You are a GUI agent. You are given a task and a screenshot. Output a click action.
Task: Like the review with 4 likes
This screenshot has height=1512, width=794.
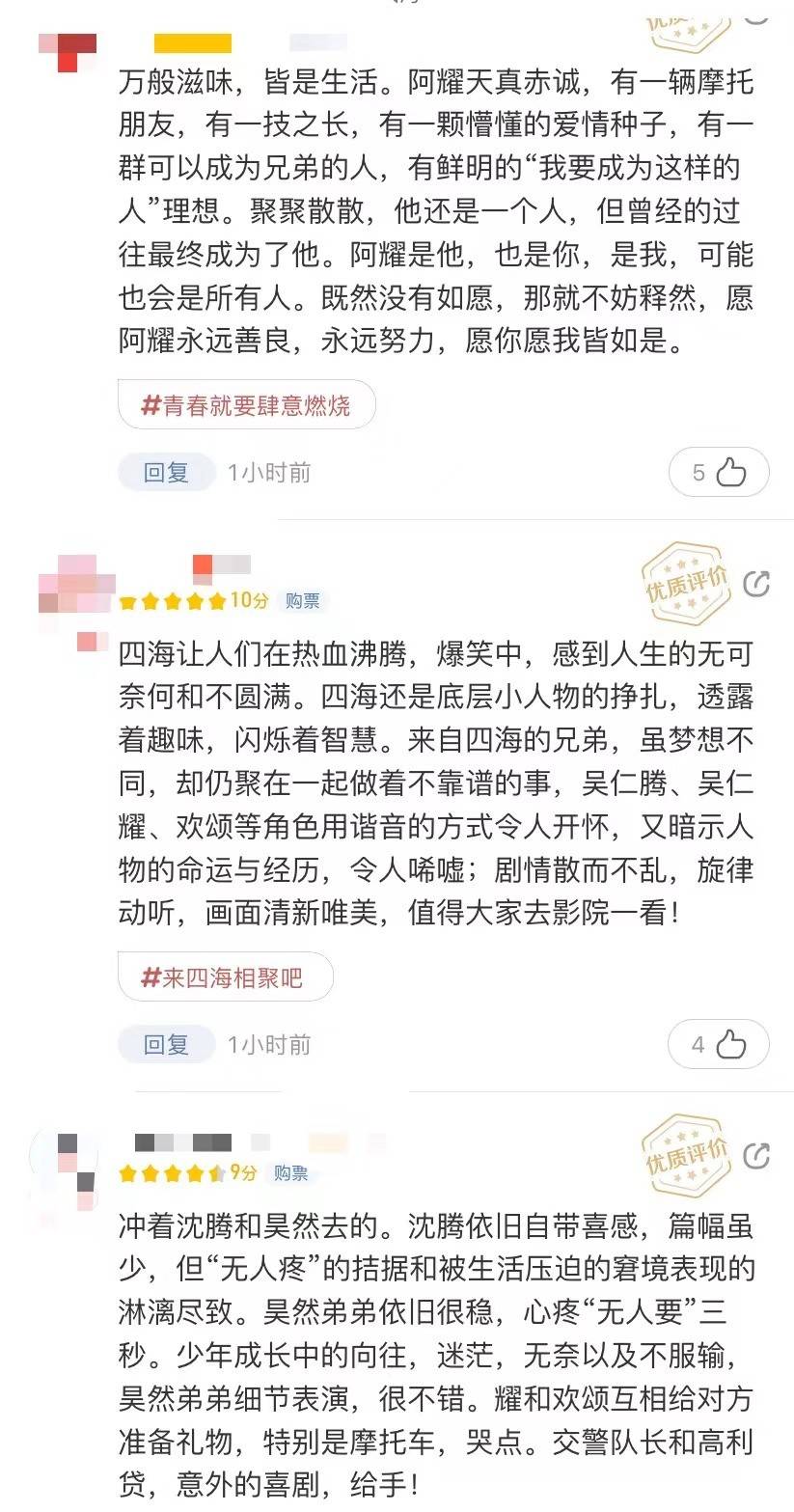click(719, 1044)
